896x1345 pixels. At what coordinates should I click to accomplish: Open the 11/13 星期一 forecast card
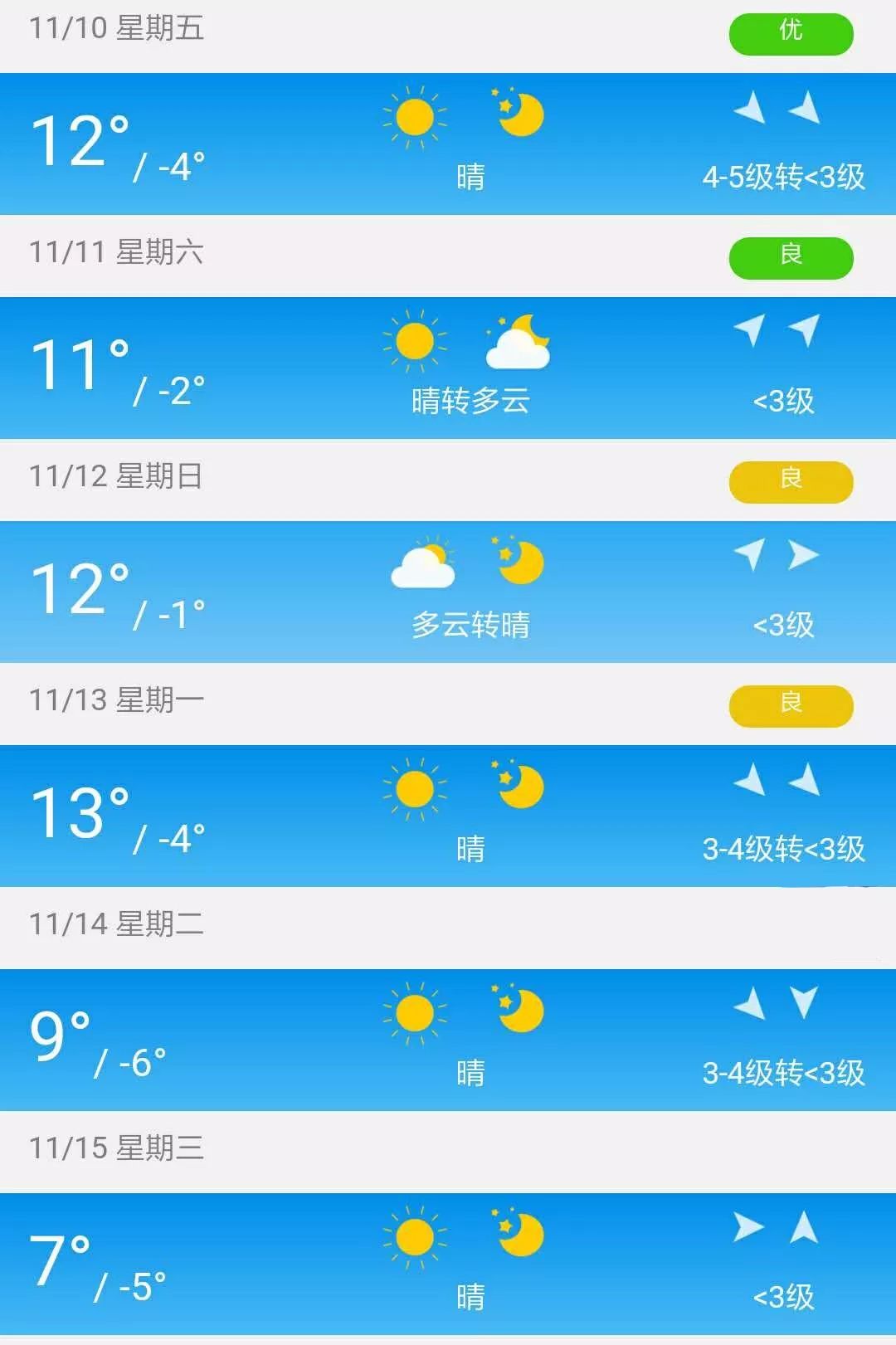click(x=448, y=816)
